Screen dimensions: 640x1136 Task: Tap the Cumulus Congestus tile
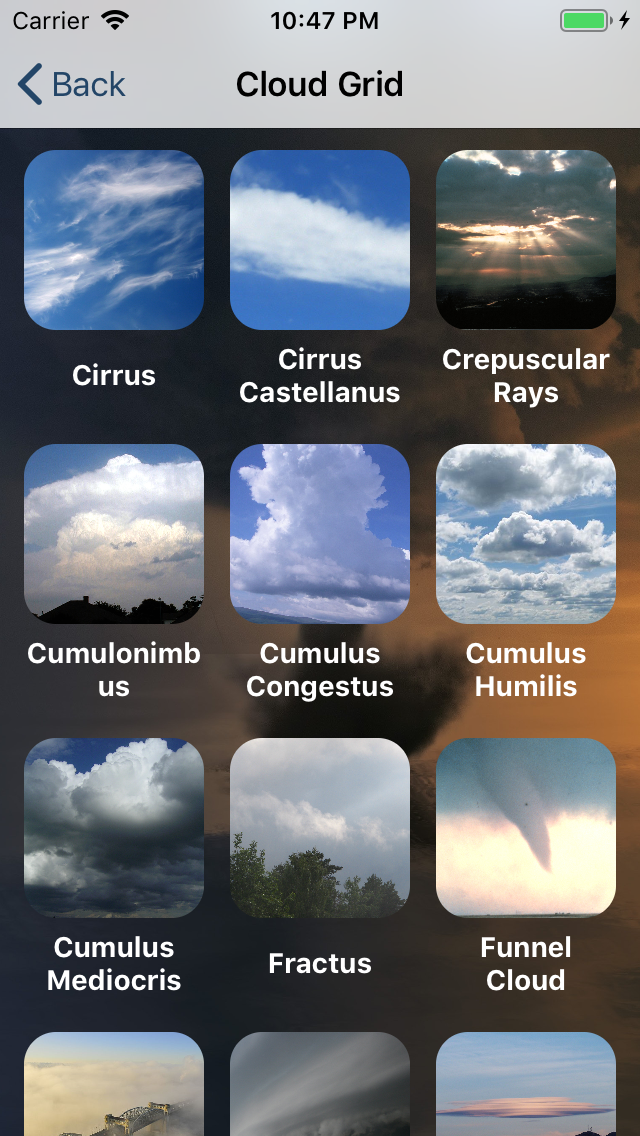[320, 534]
